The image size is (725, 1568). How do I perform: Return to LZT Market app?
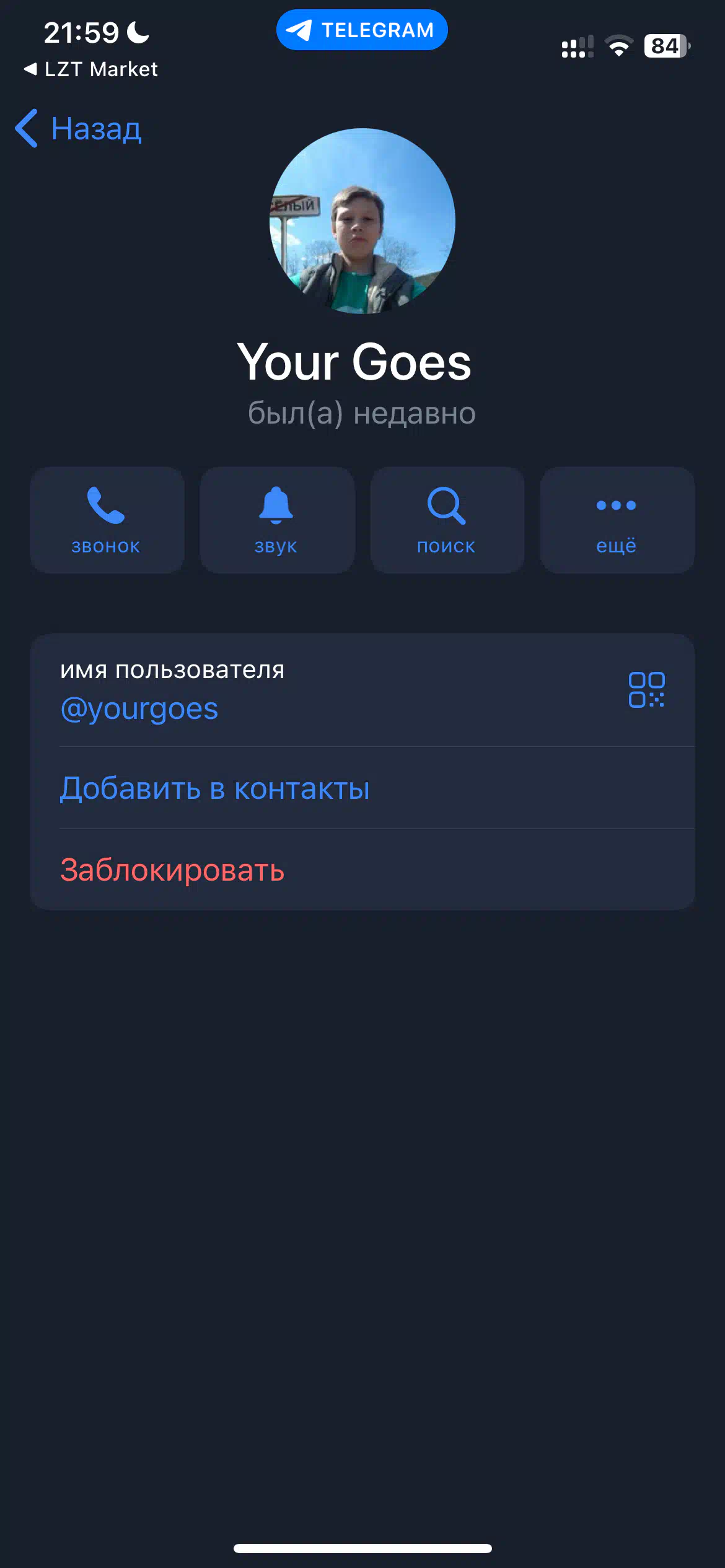click(x=90, y=69)
